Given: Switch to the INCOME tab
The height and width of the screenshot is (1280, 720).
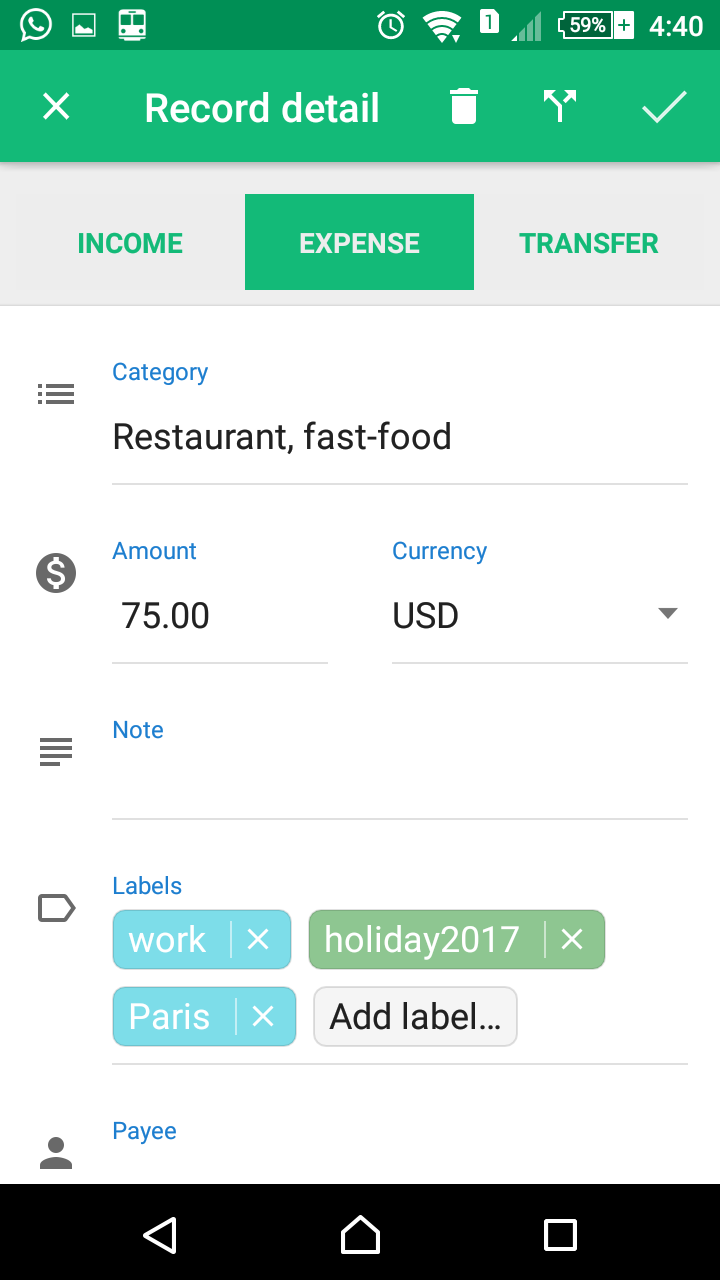Looking at the screenshot, I should pyautogui.click(x=129, y=242).
